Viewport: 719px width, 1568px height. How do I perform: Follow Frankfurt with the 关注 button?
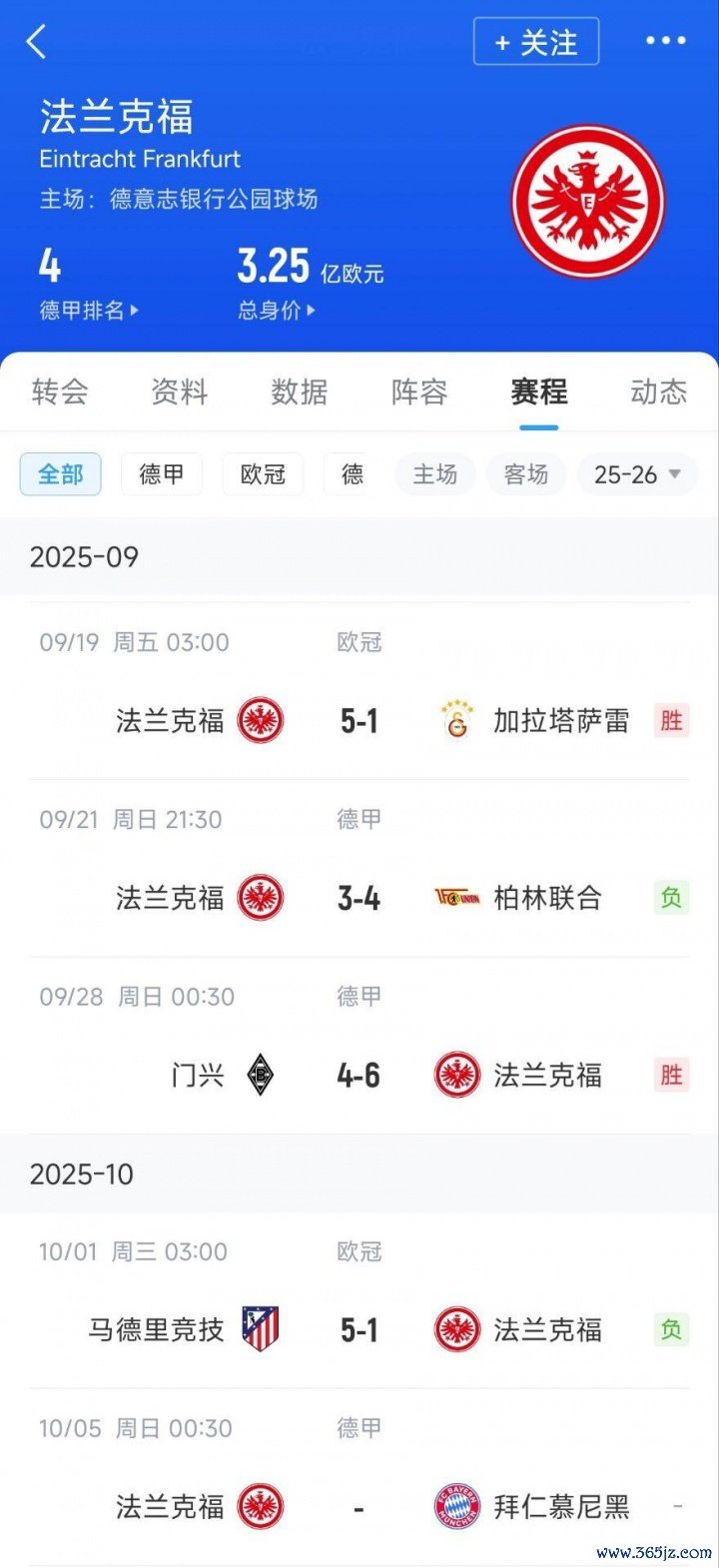tap(536, 42)
